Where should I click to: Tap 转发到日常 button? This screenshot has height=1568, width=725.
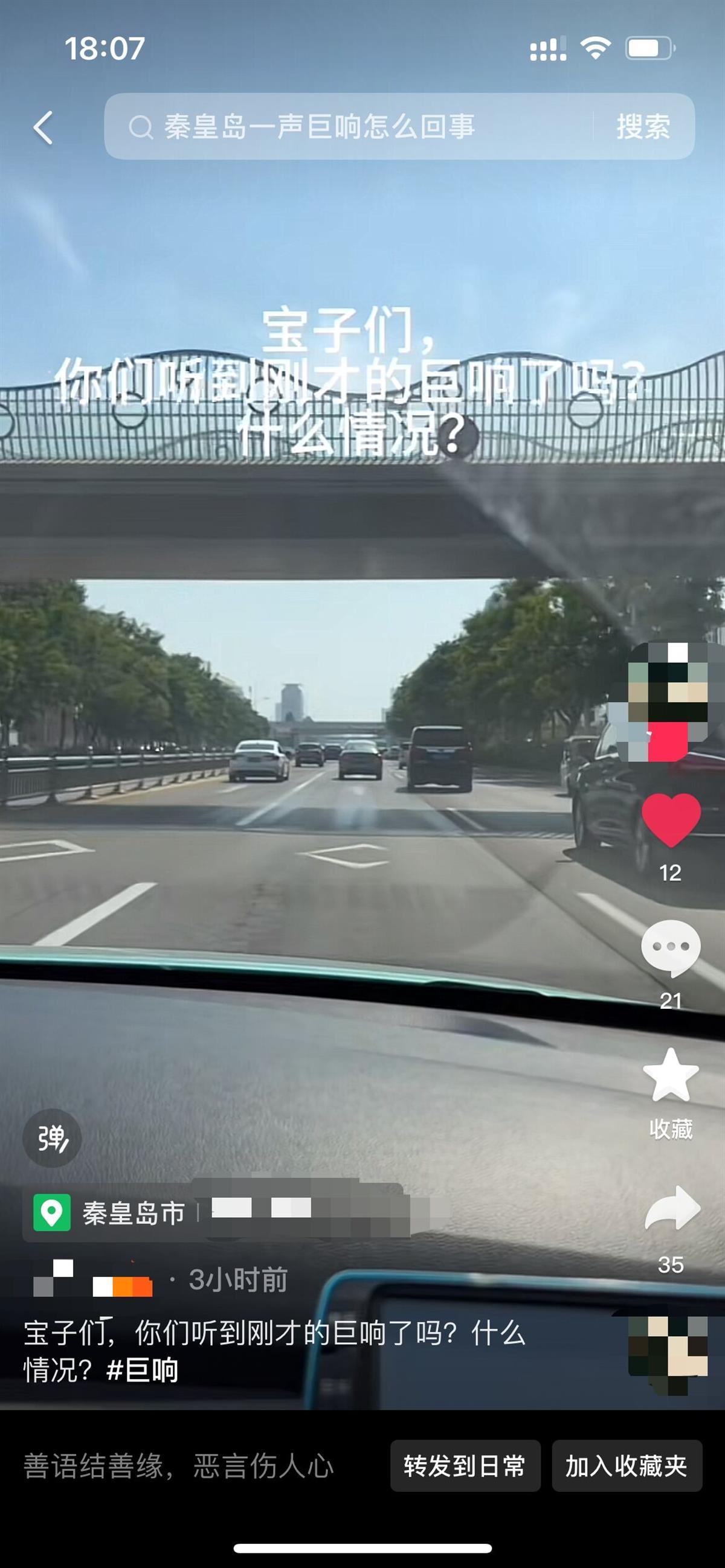pos(465,1466)
